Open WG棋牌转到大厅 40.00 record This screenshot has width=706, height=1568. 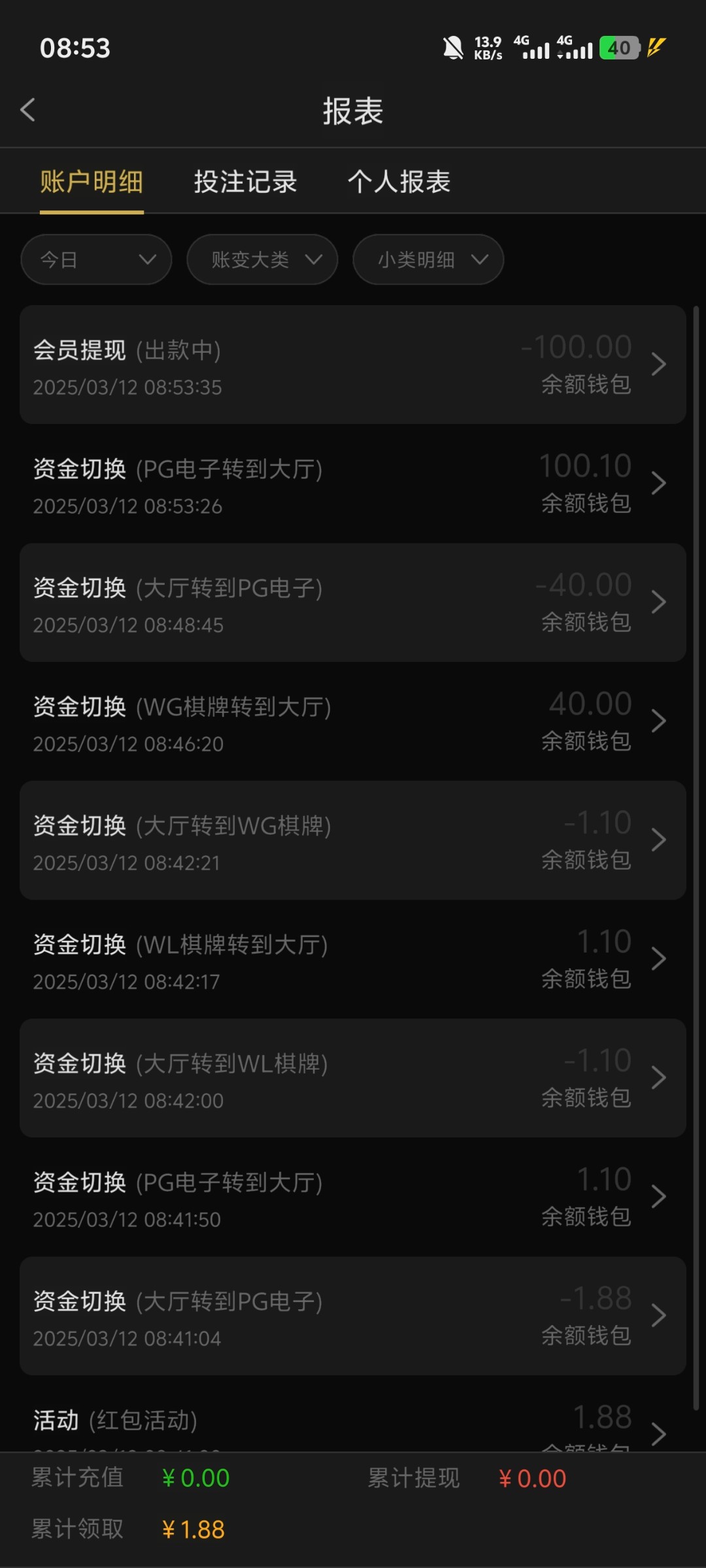point(353,721)
